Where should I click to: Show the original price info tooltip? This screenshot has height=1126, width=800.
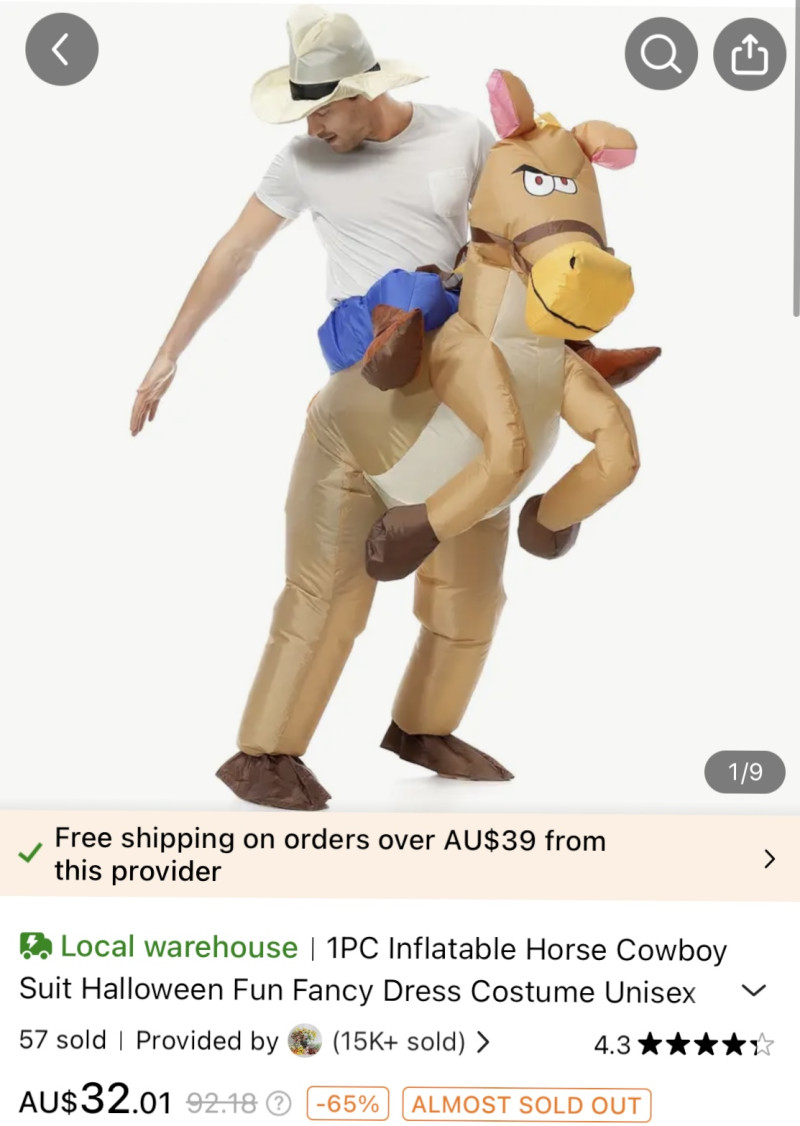coord(281,1104)
